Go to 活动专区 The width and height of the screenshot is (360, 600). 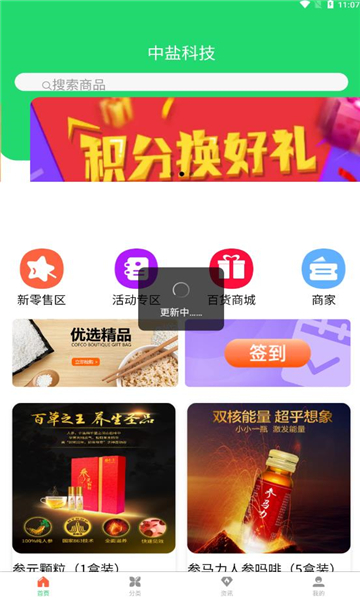[x=136, y=277]
